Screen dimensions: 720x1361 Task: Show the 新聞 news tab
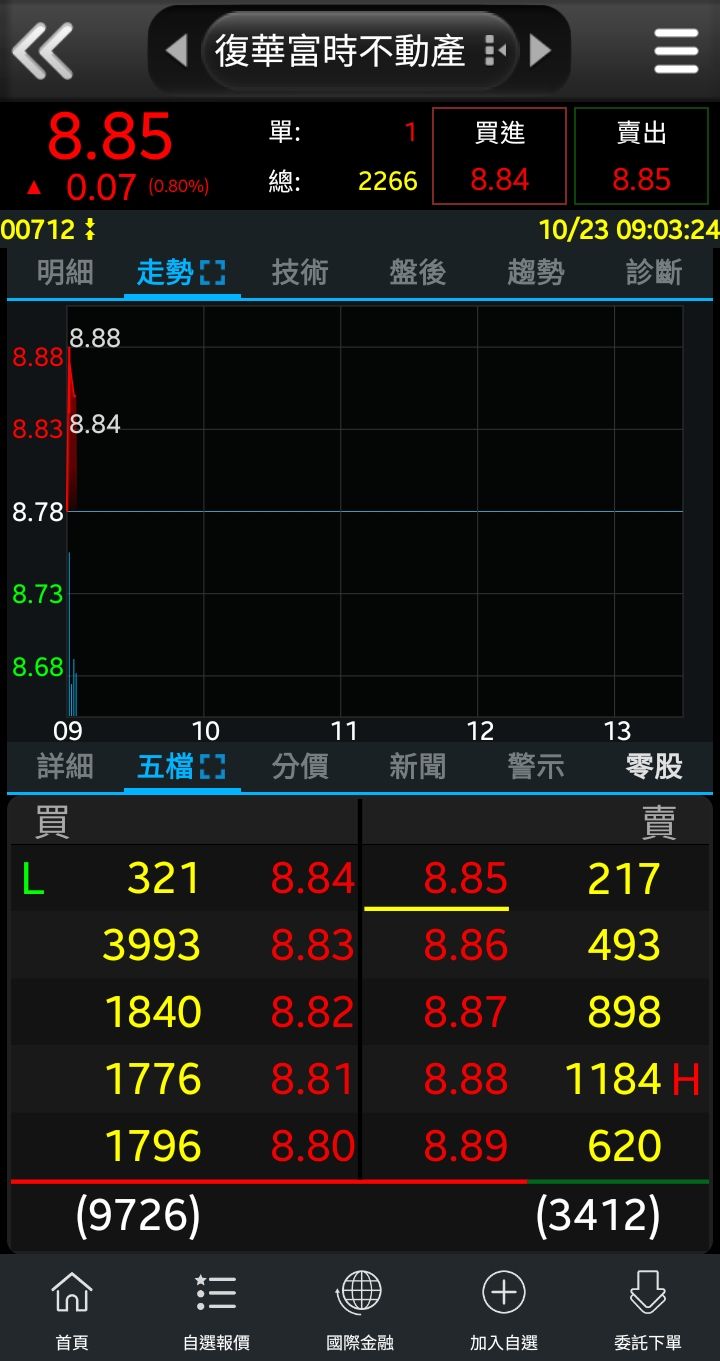click(417, 767)
